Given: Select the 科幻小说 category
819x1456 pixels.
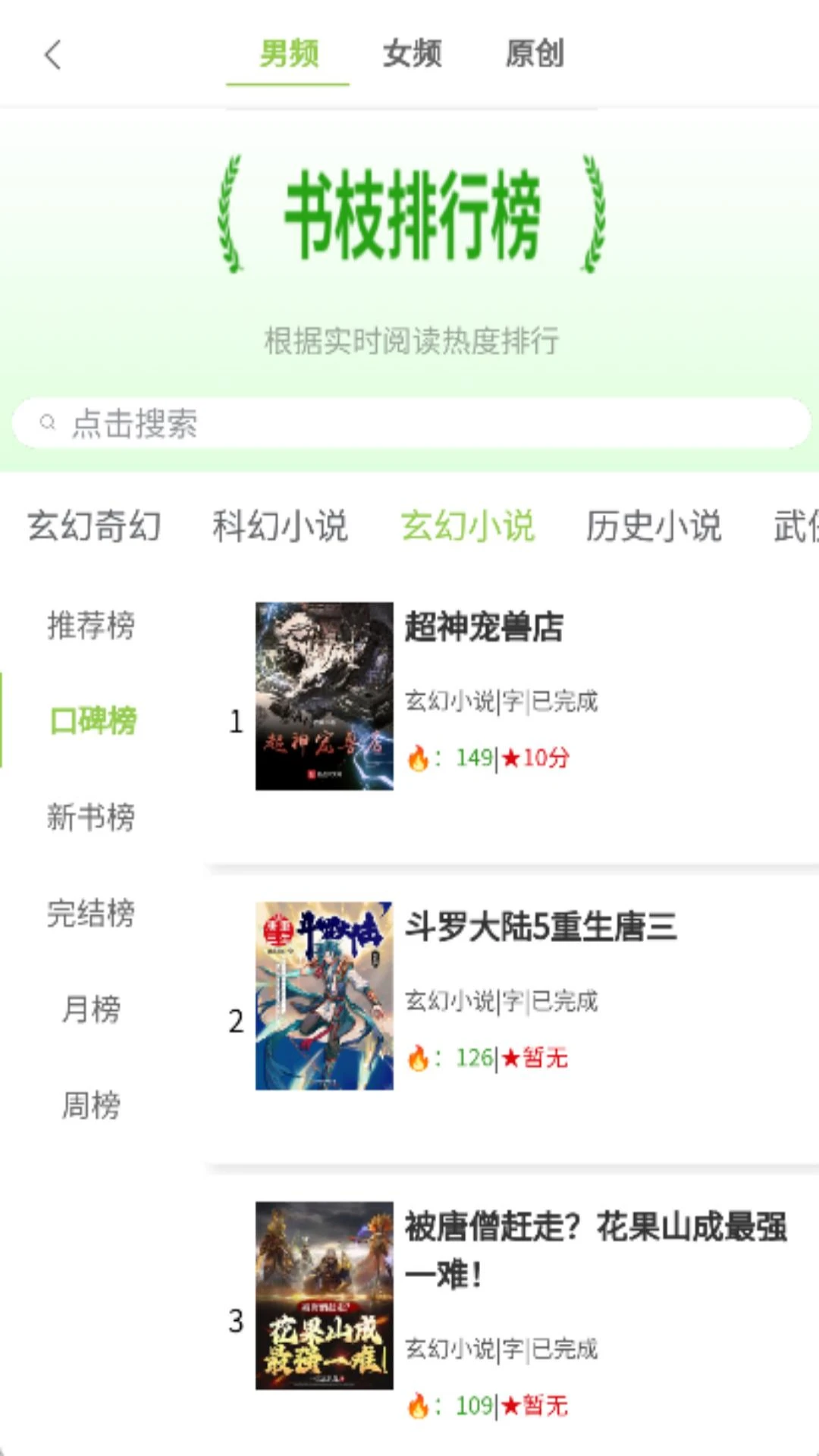Looking at the screenshot, I should pyautogui.click(x=281, y=526).
